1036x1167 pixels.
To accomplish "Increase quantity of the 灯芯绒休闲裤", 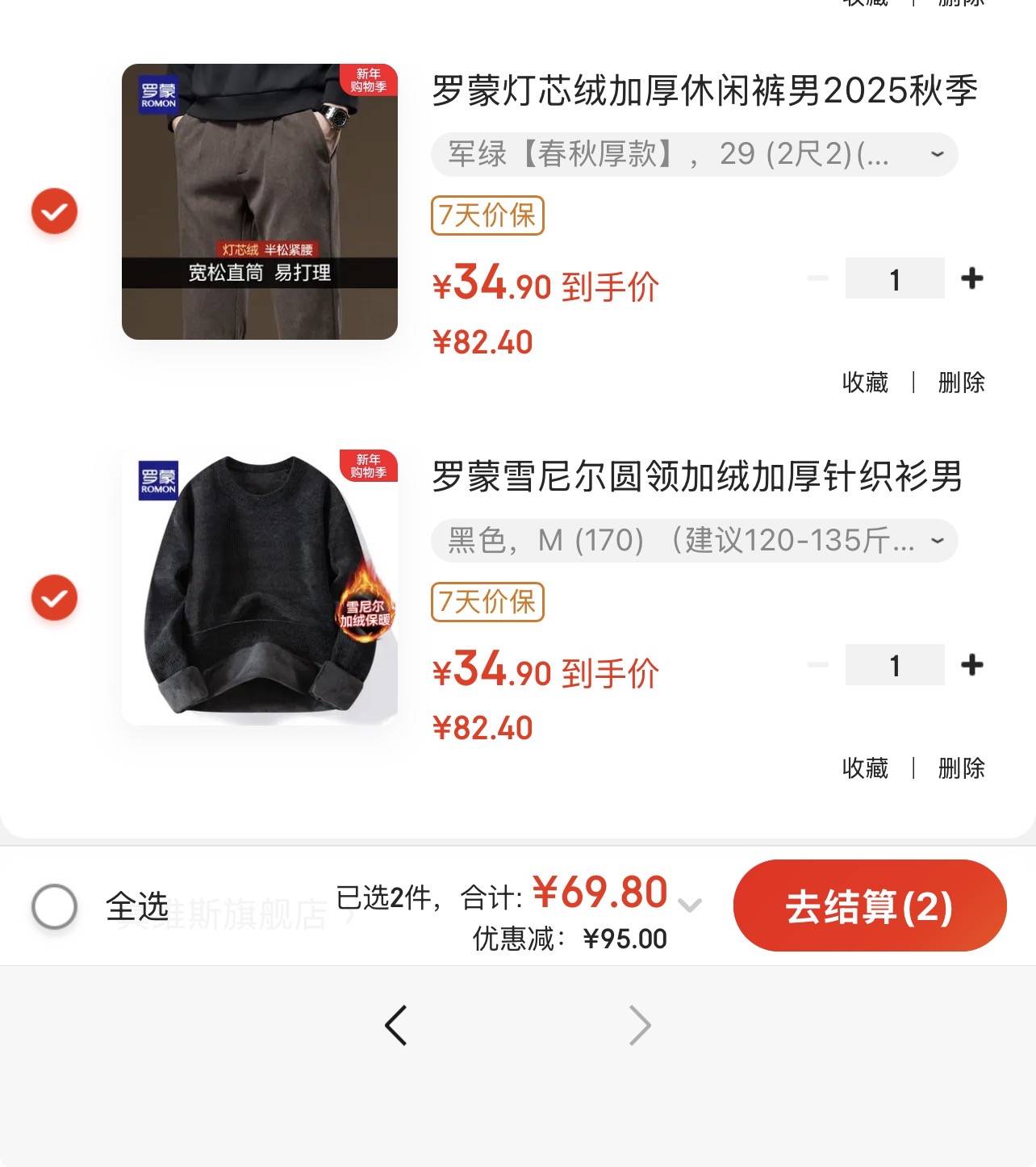I will tap(972, 278).
